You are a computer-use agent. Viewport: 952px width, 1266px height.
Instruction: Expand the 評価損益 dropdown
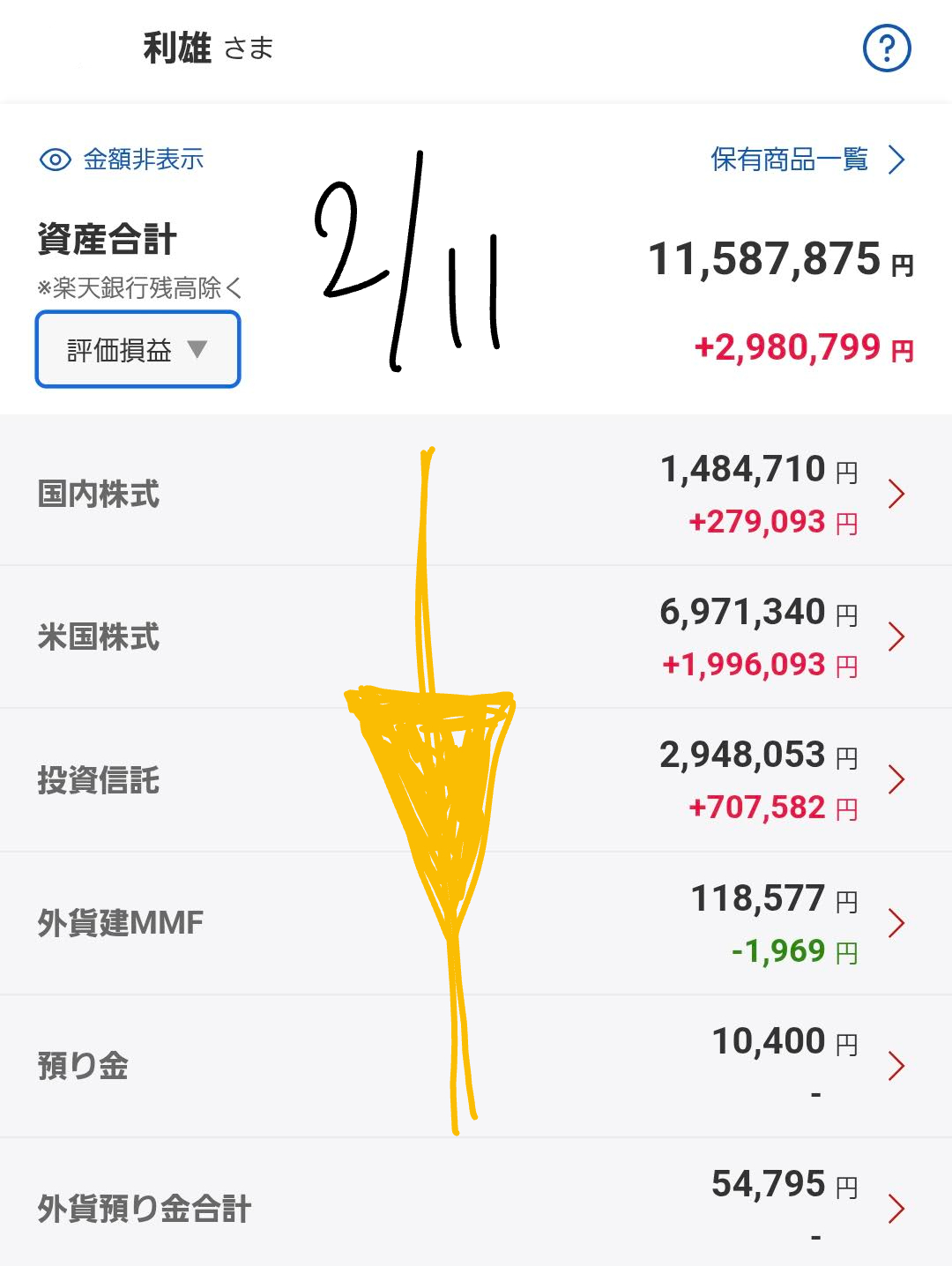[138, 350]
